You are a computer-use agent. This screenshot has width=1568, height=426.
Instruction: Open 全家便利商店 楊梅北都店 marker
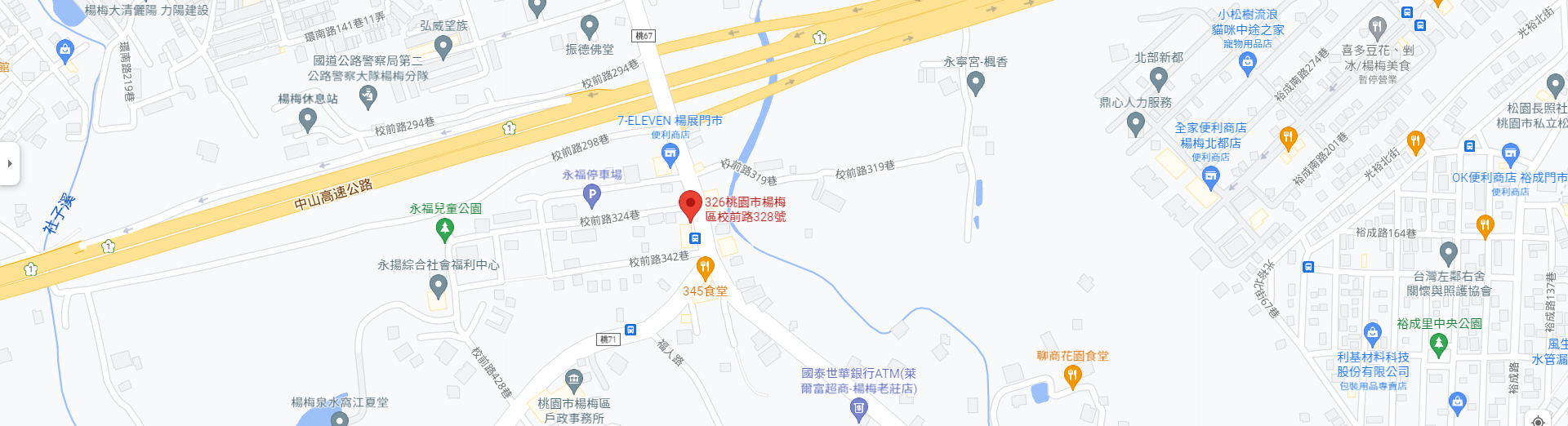[x=1211, y=176]
